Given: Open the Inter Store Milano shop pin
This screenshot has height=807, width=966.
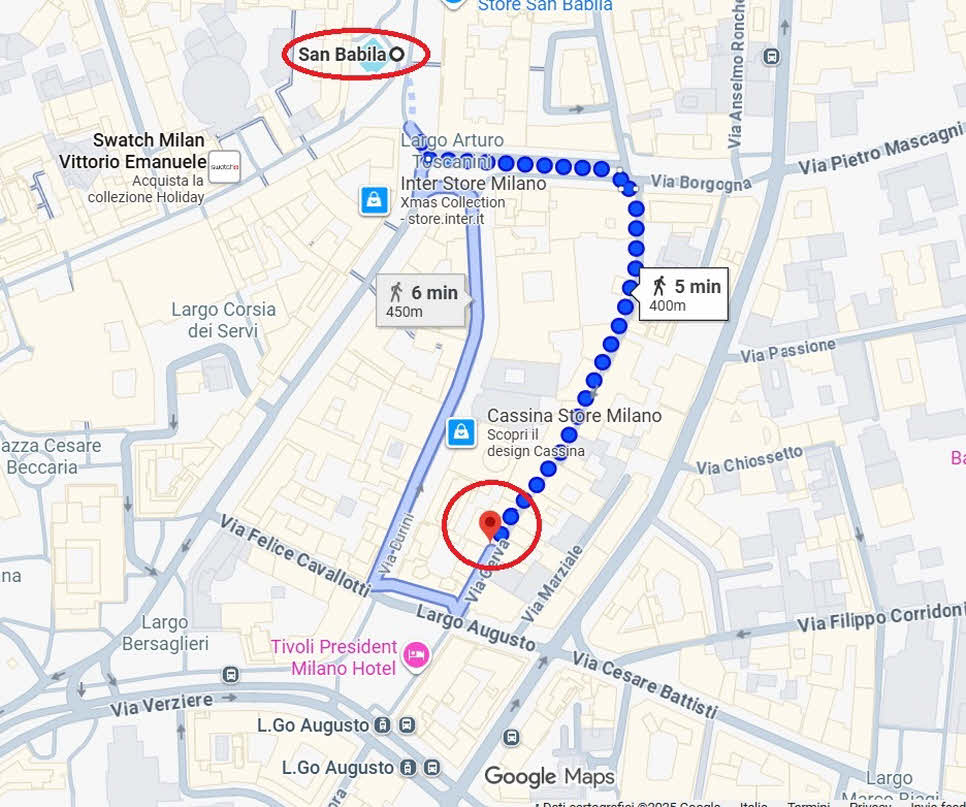Looking at the screenshot, I should click(373, 200).
